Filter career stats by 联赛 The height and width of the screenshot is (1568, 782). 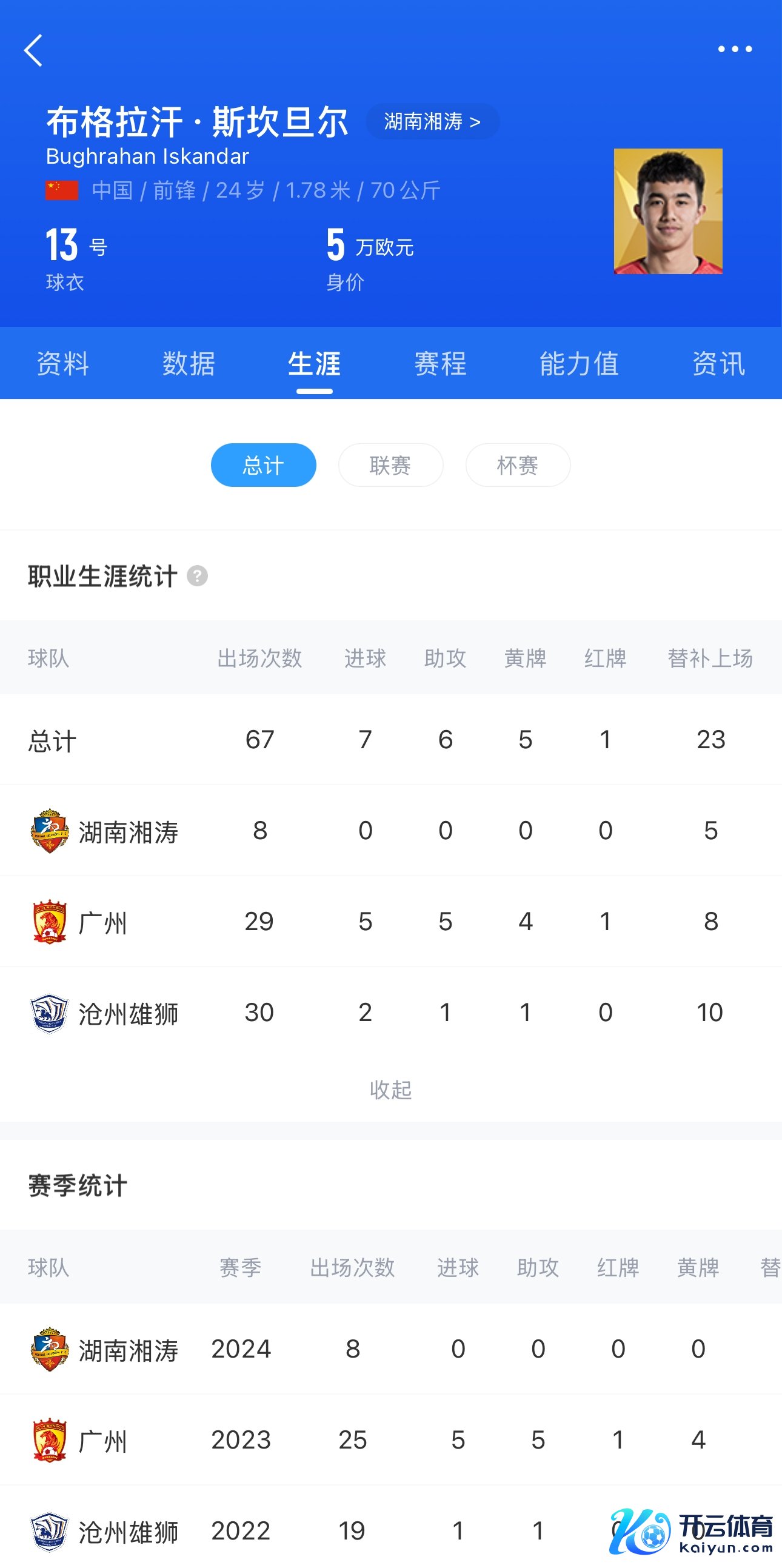[390, 466]
